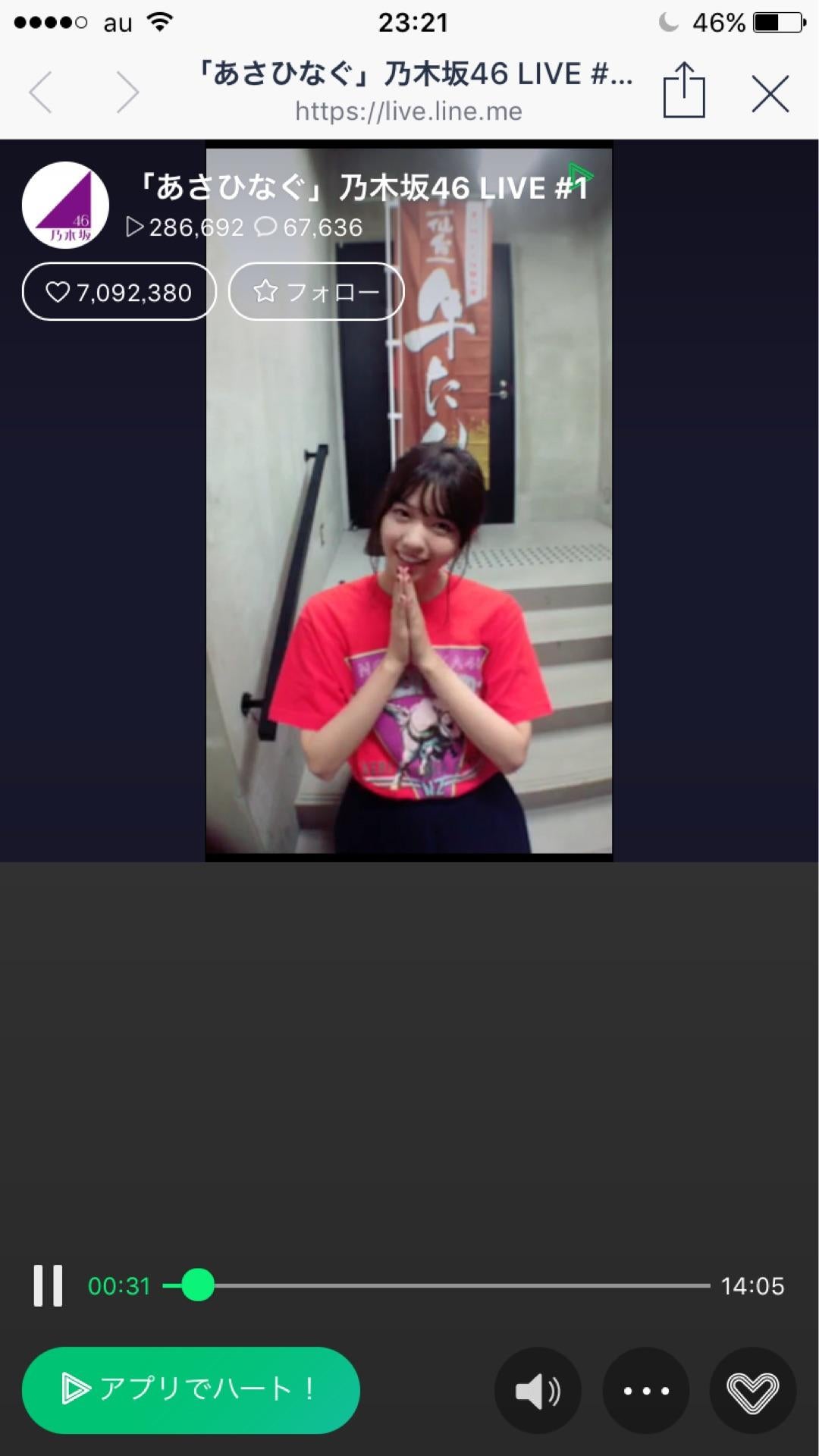Pause the video playback
This screenshot has height=1456, width=819.
(48, 1285)
